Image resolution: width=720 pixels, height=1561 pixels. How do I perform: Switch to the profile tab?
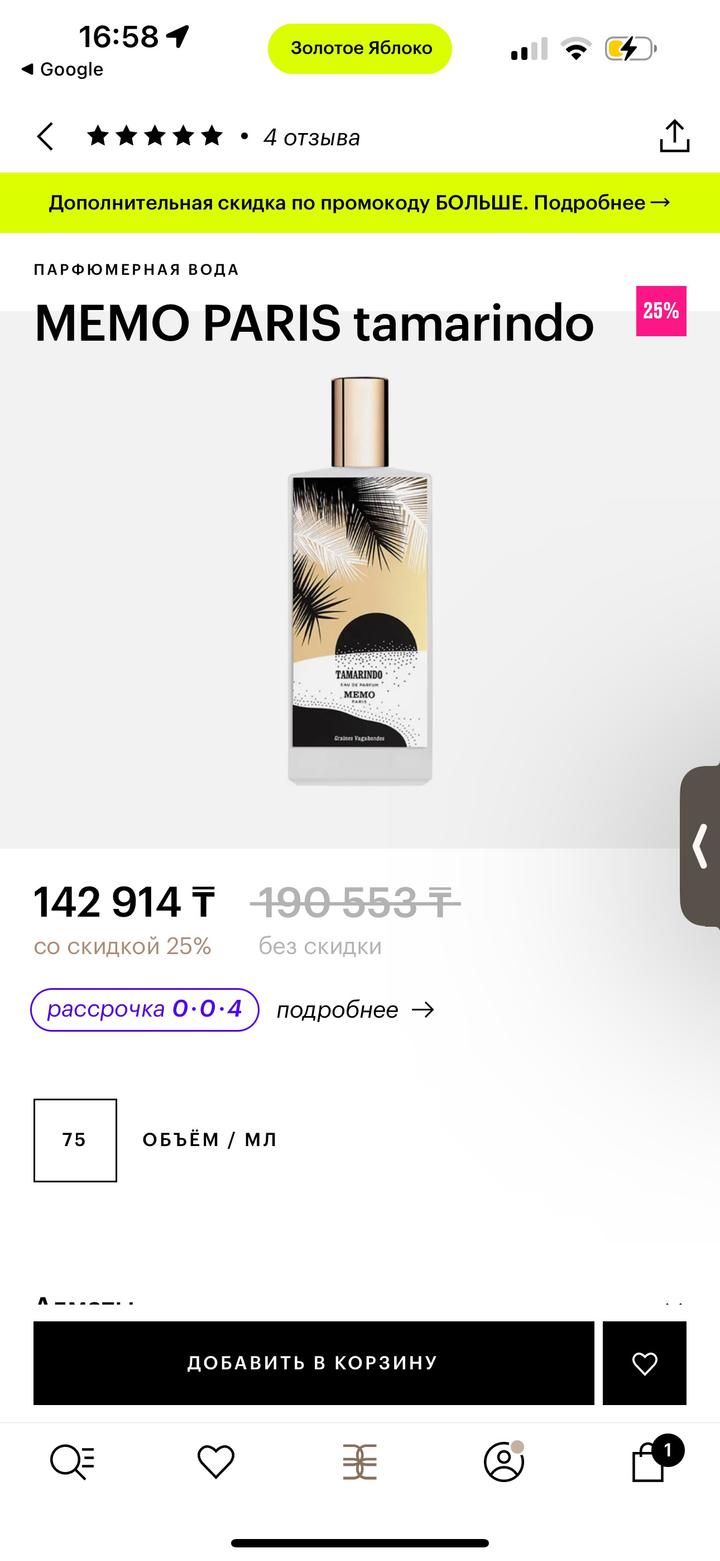504,1462
